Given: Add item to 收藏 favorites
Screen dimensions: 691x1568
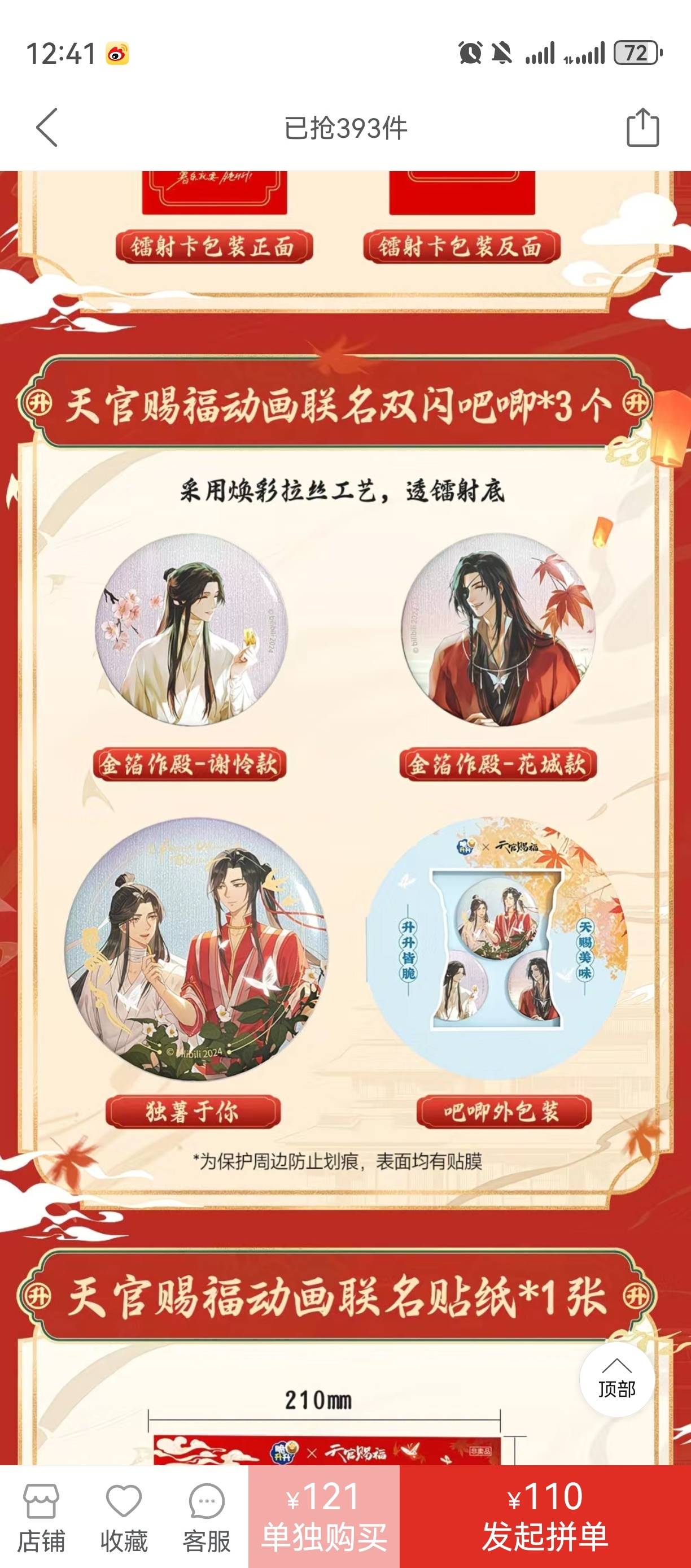Looking at the screenshot, I should [124, 1517].
